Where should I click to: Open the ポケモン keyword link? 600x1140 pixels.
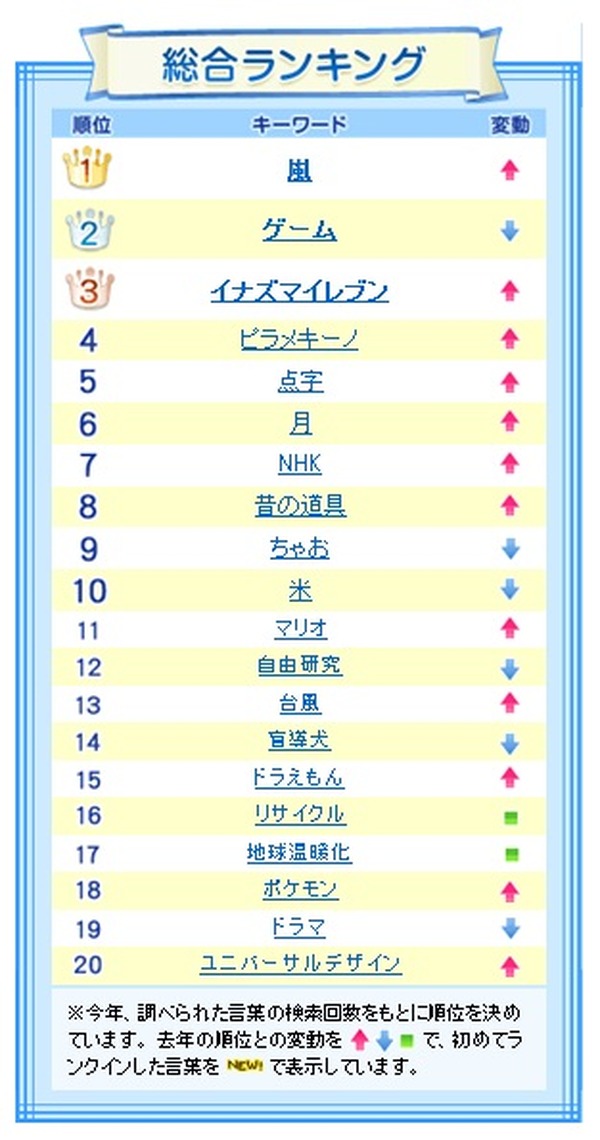(300, 890)
